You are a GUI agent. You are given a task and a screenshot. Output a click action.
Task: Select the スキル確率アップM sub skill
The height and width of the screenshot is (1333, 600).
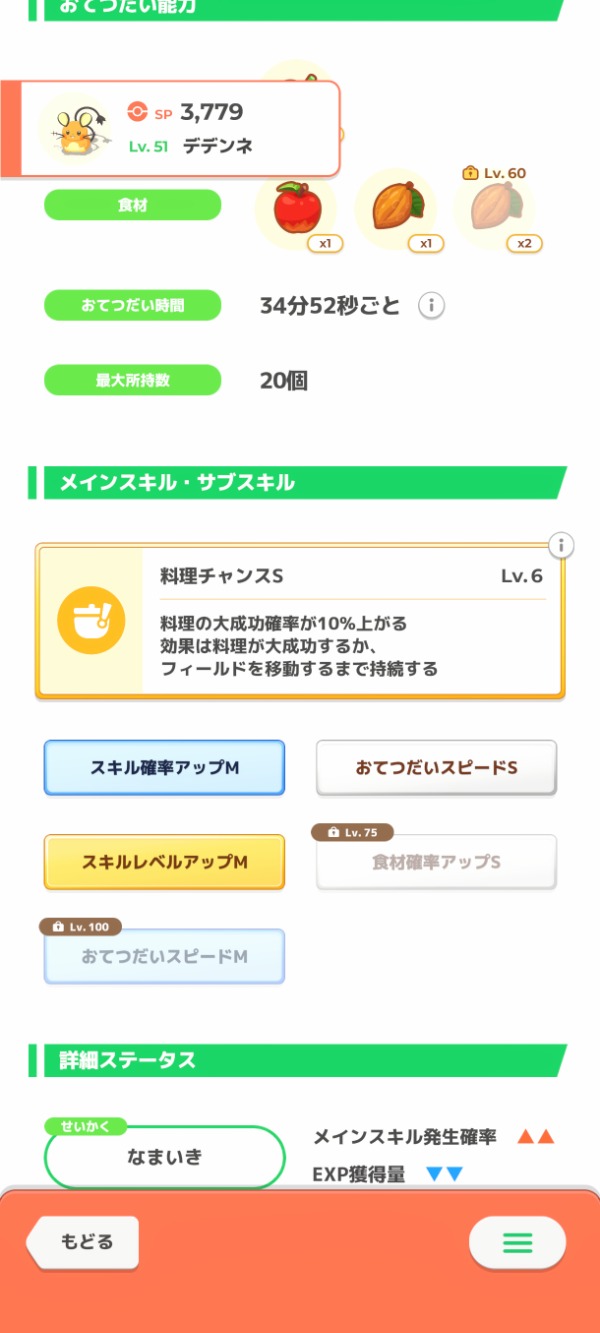(164, 768)
